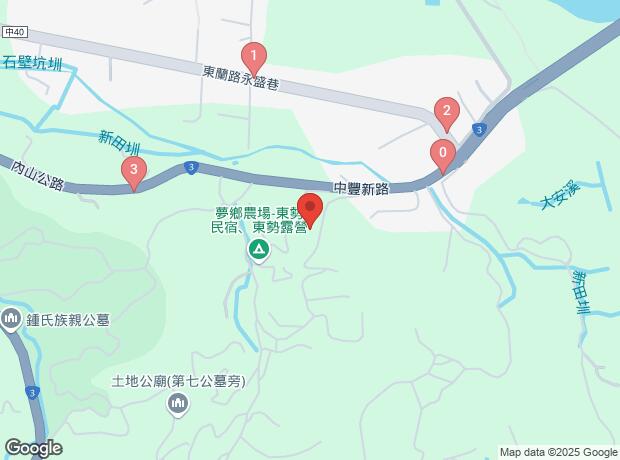Open the 鍾氏族親公墓 place icon

coord(12,320)
